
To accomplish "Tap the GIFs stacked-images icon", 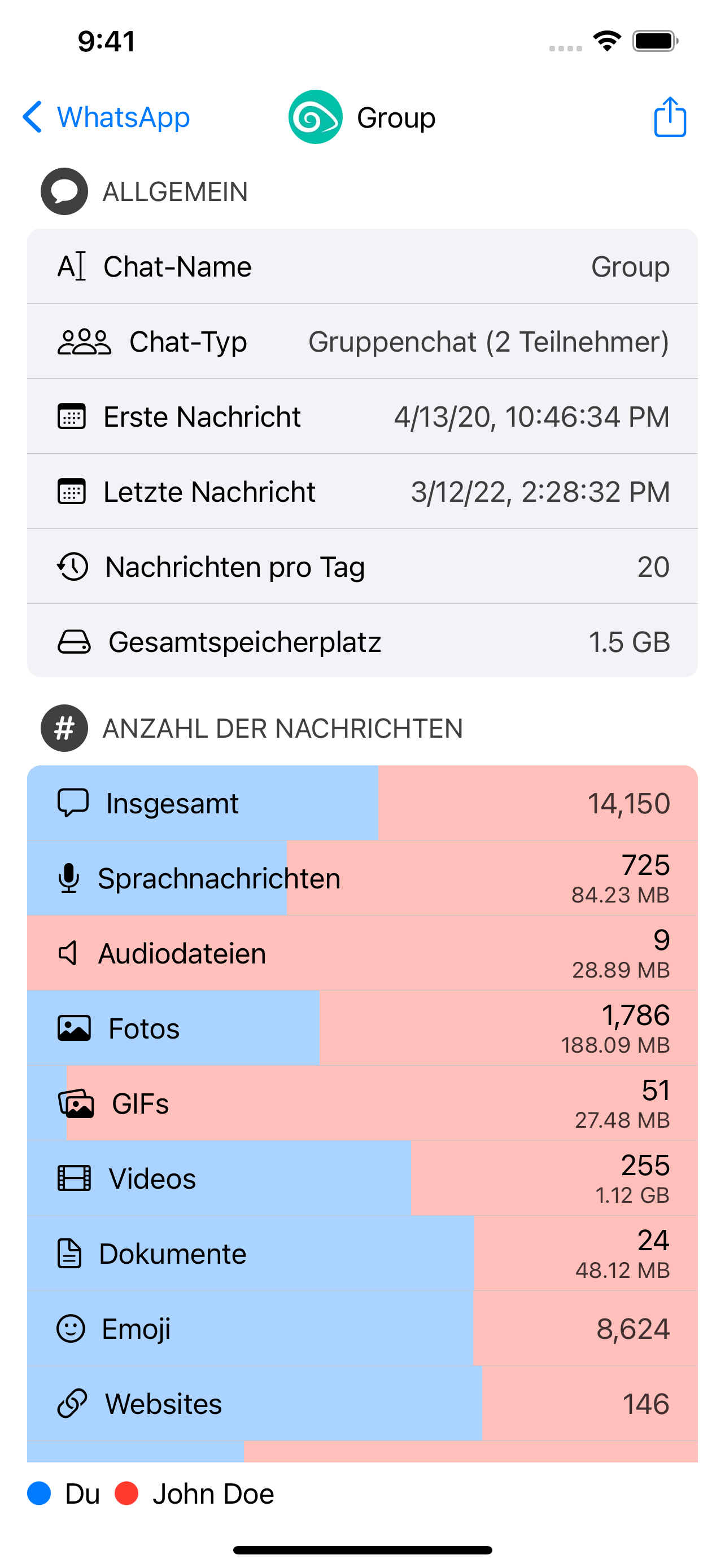I will pyautogui.click(x=77, y=1103).
